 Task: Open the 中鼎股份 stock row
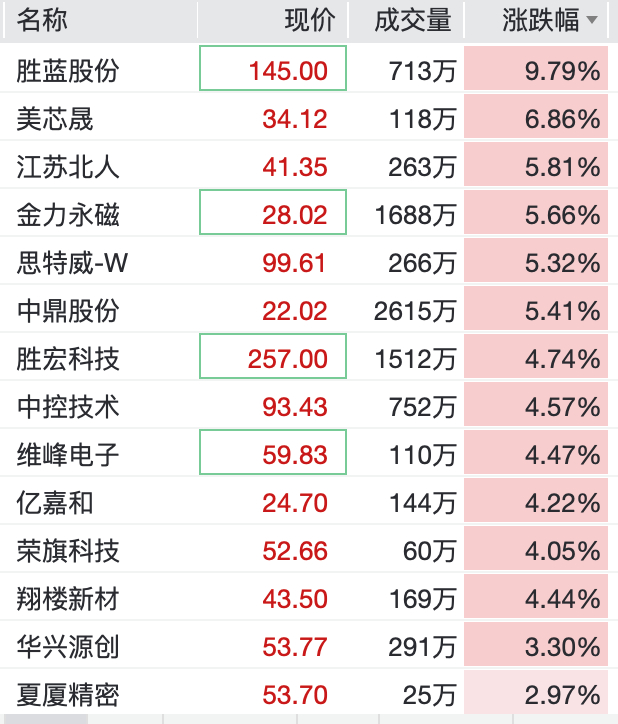(x=309, y=308)
